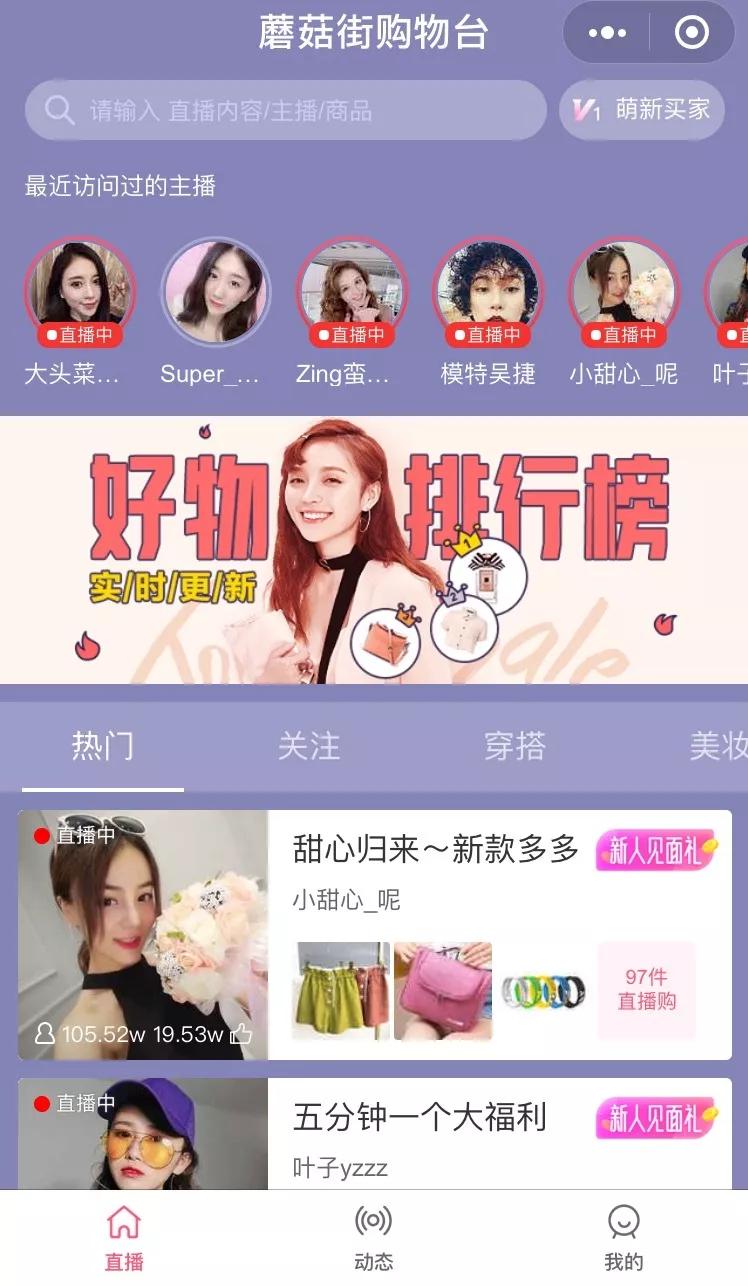
Task: Switch to the 关注 tab
Action: (309, 746)
